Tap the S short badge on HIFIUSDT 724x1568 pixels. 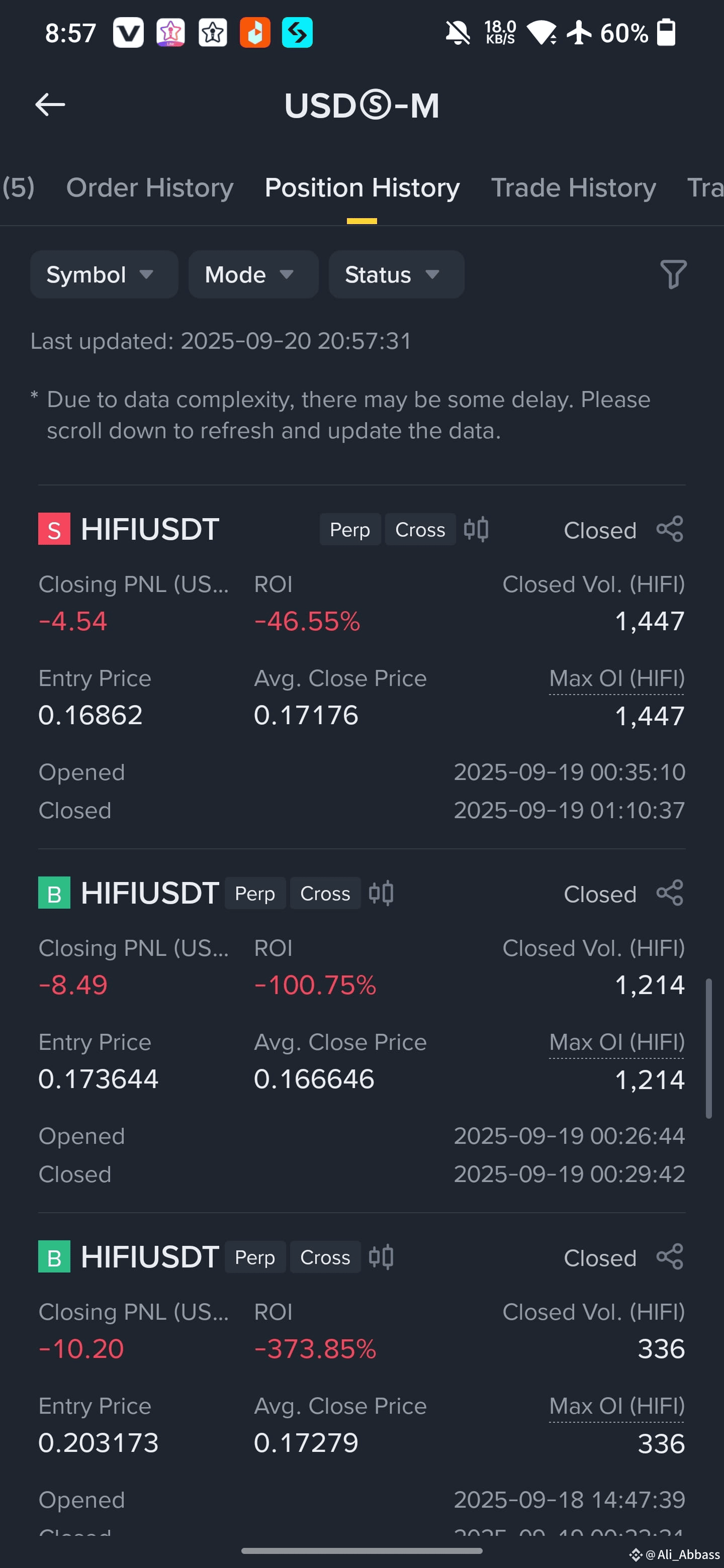coord(54,528)
